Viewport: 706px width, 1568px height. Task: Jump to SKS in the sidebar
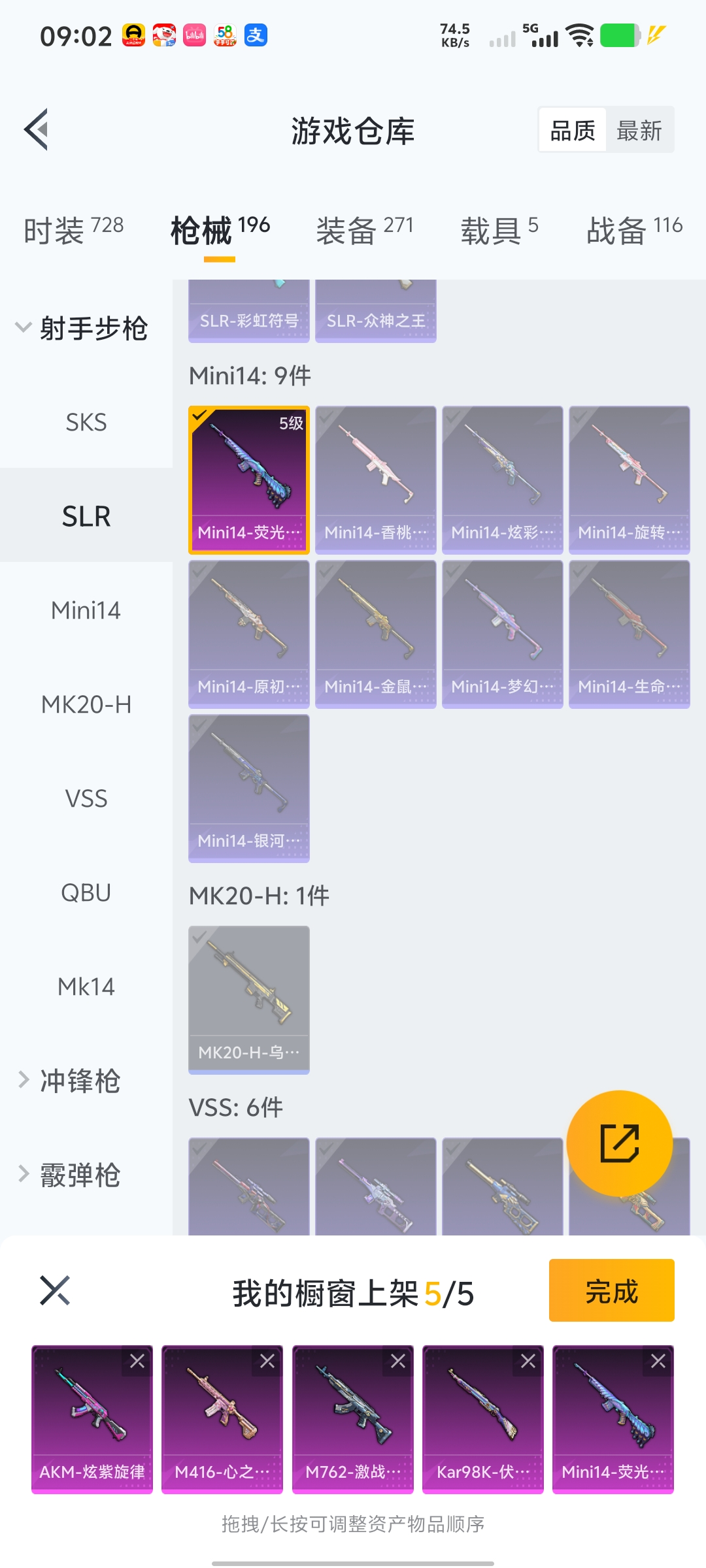pyautogui.click(x=86, y=422)
